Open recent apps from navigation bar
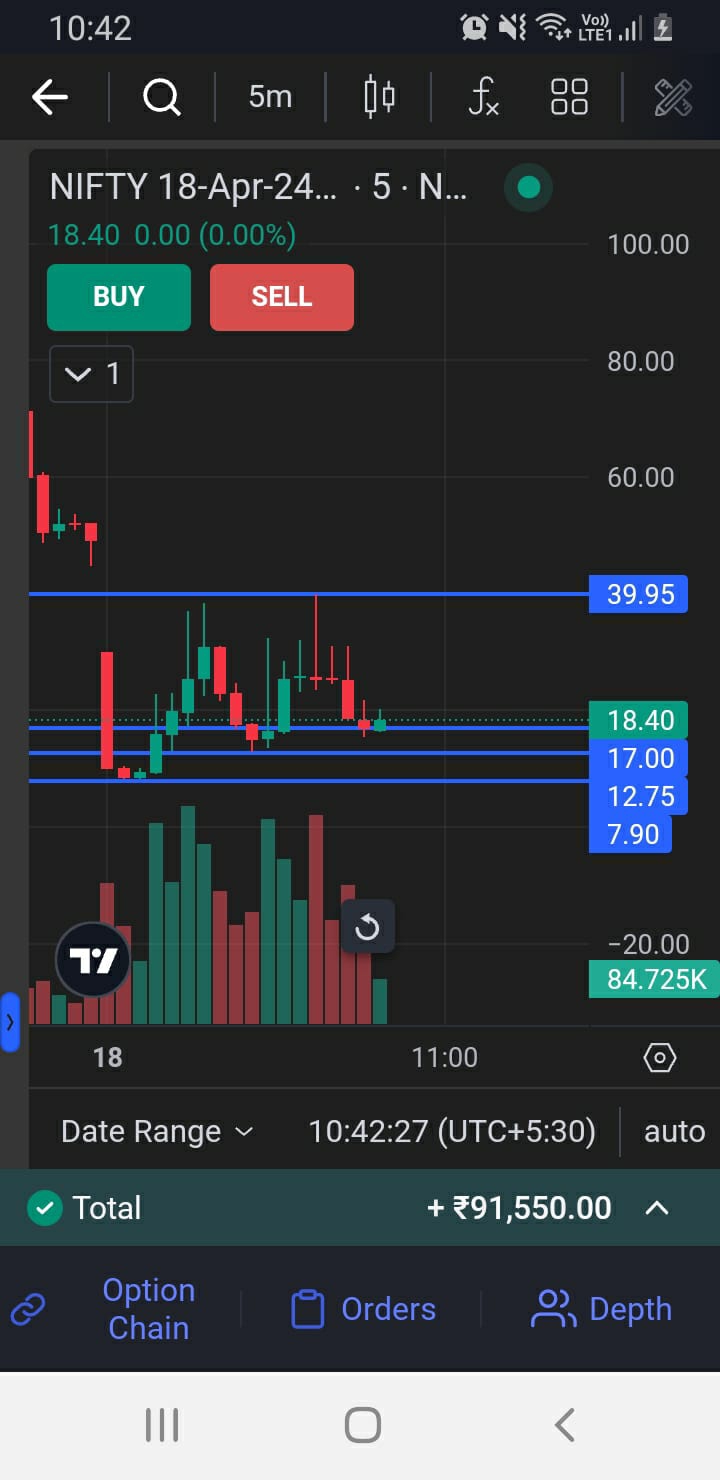The width and height of the screenshot is (720, 1480). pyautogui.click(x=162, y=1425)
